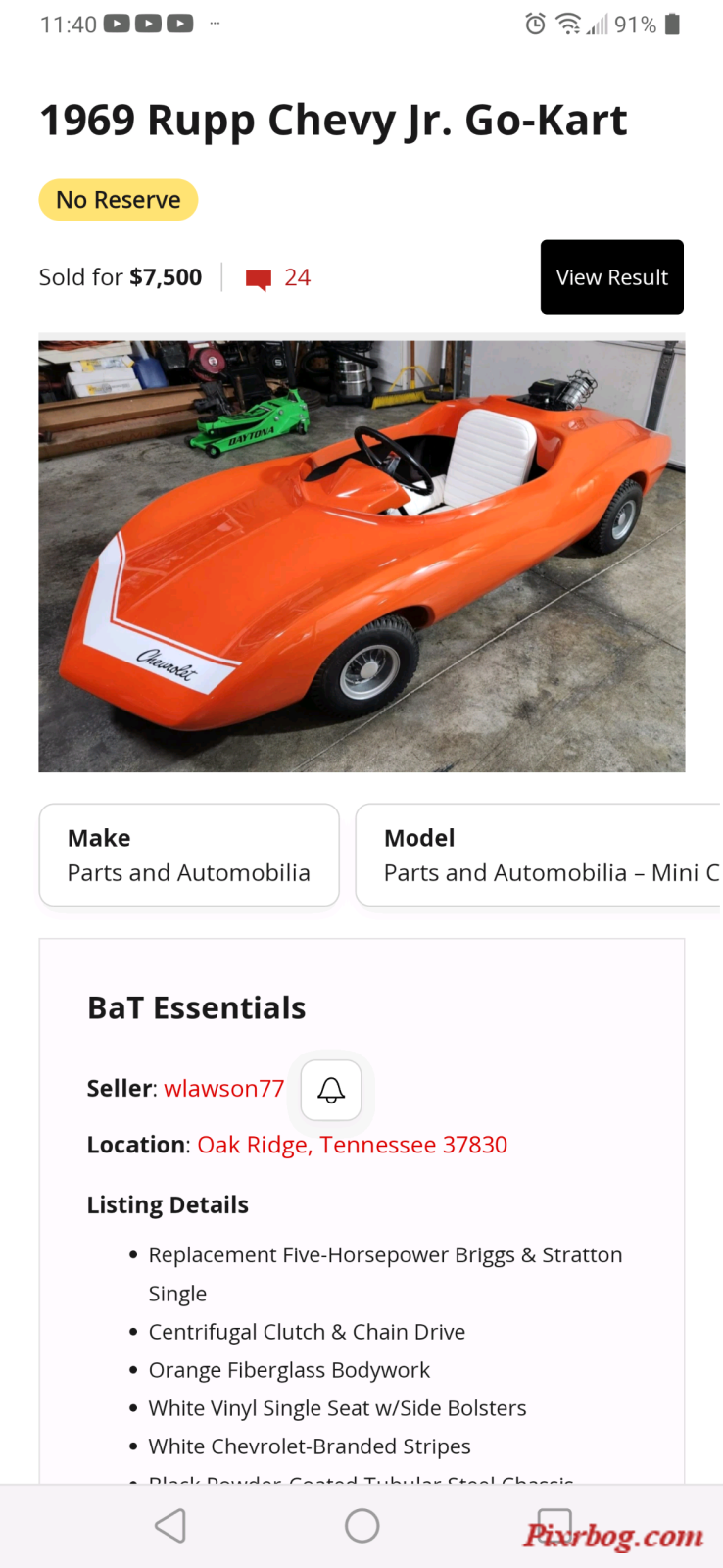Open the Make Parts and Automobilia card
The height and width of the screenshot is (1568, 723).
[x=189, y=856]
